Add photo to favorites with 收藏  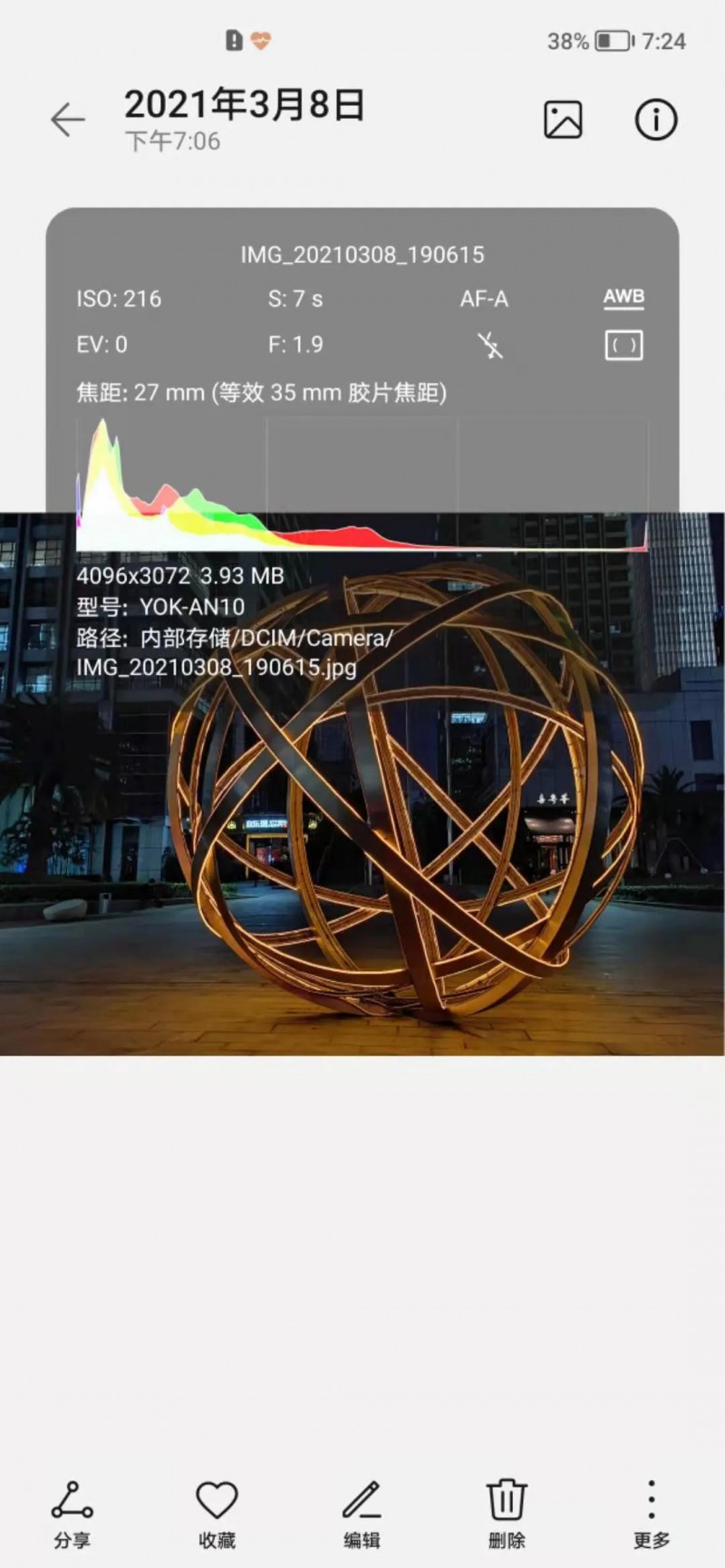217,1513
